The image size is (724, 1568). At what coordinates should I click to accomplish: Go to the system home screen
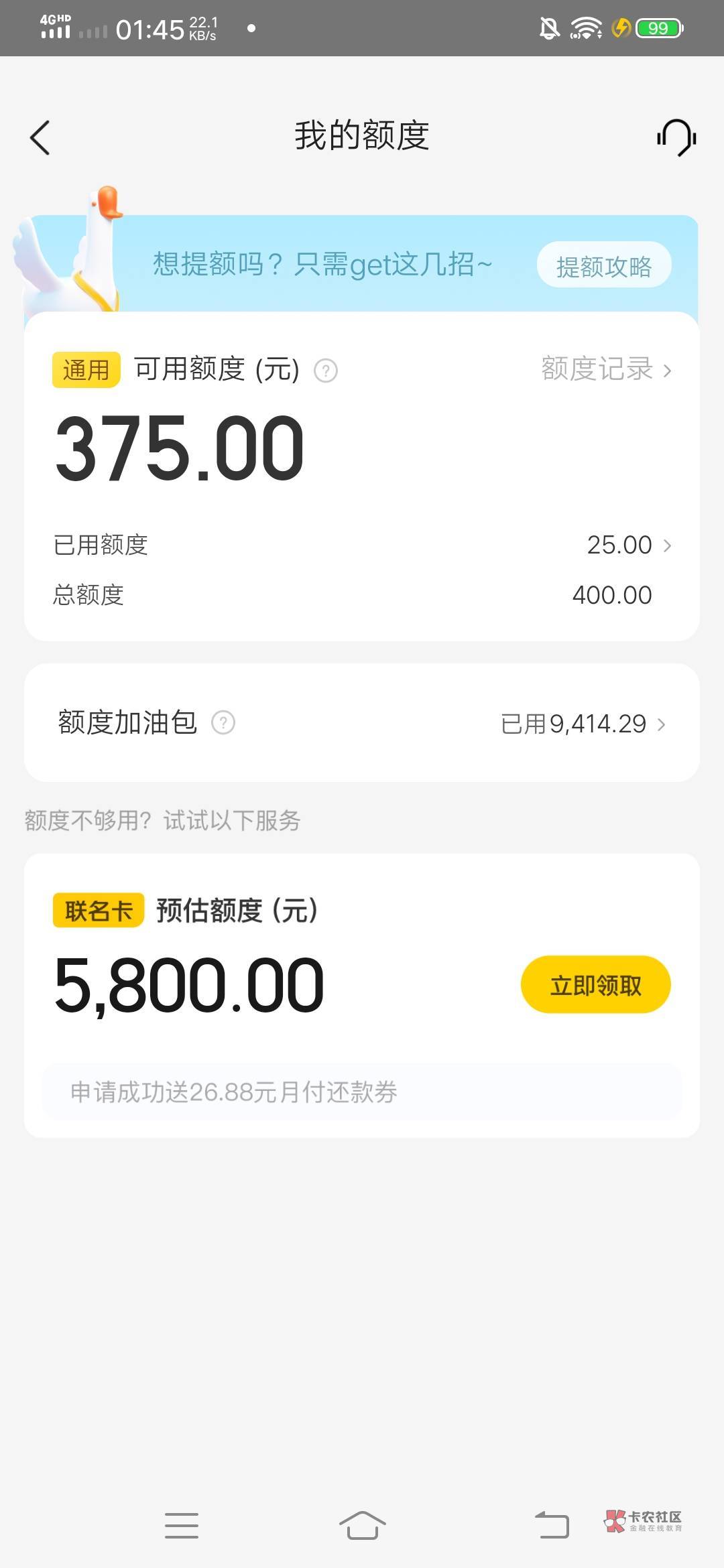coord(362,1526)
